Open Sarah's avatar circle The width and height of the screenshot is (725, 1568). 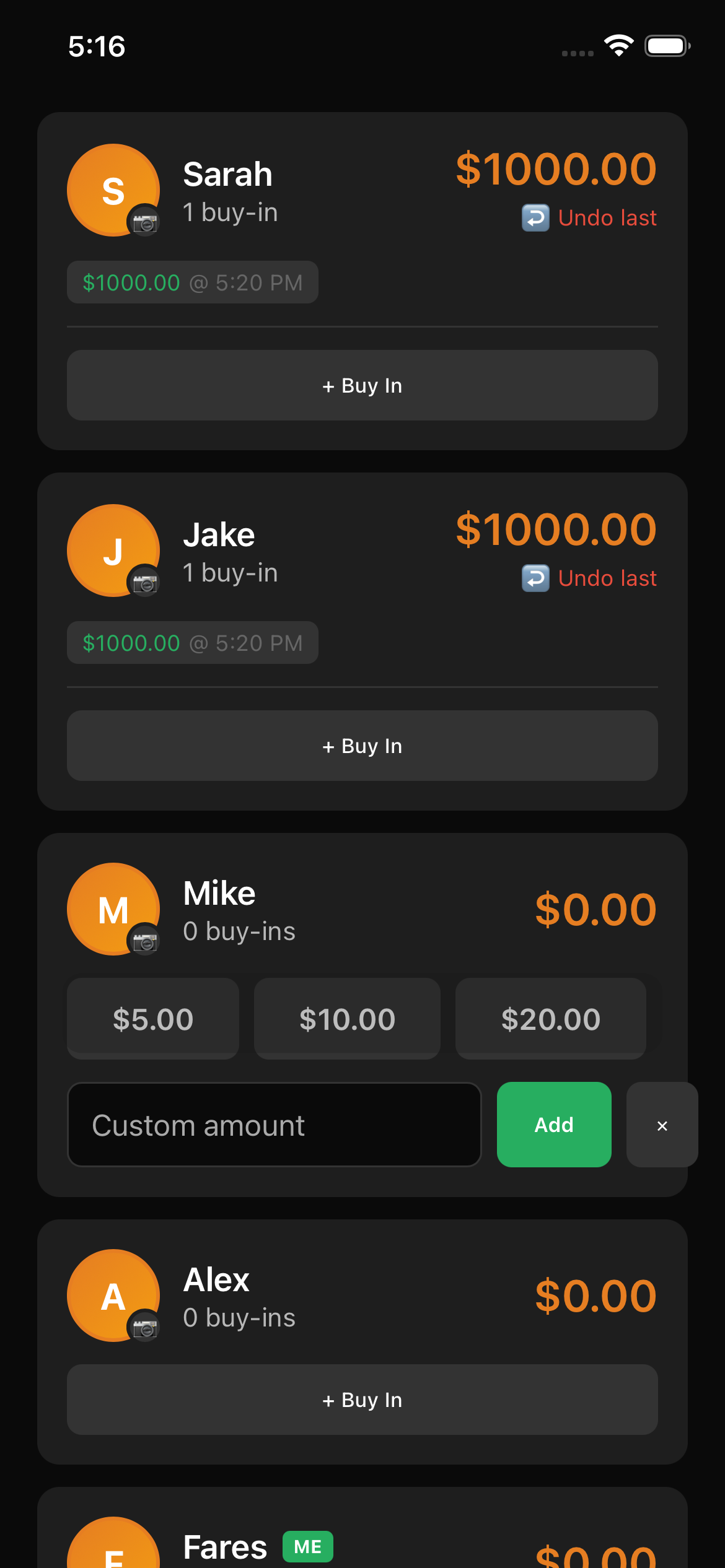coord(113,189)
